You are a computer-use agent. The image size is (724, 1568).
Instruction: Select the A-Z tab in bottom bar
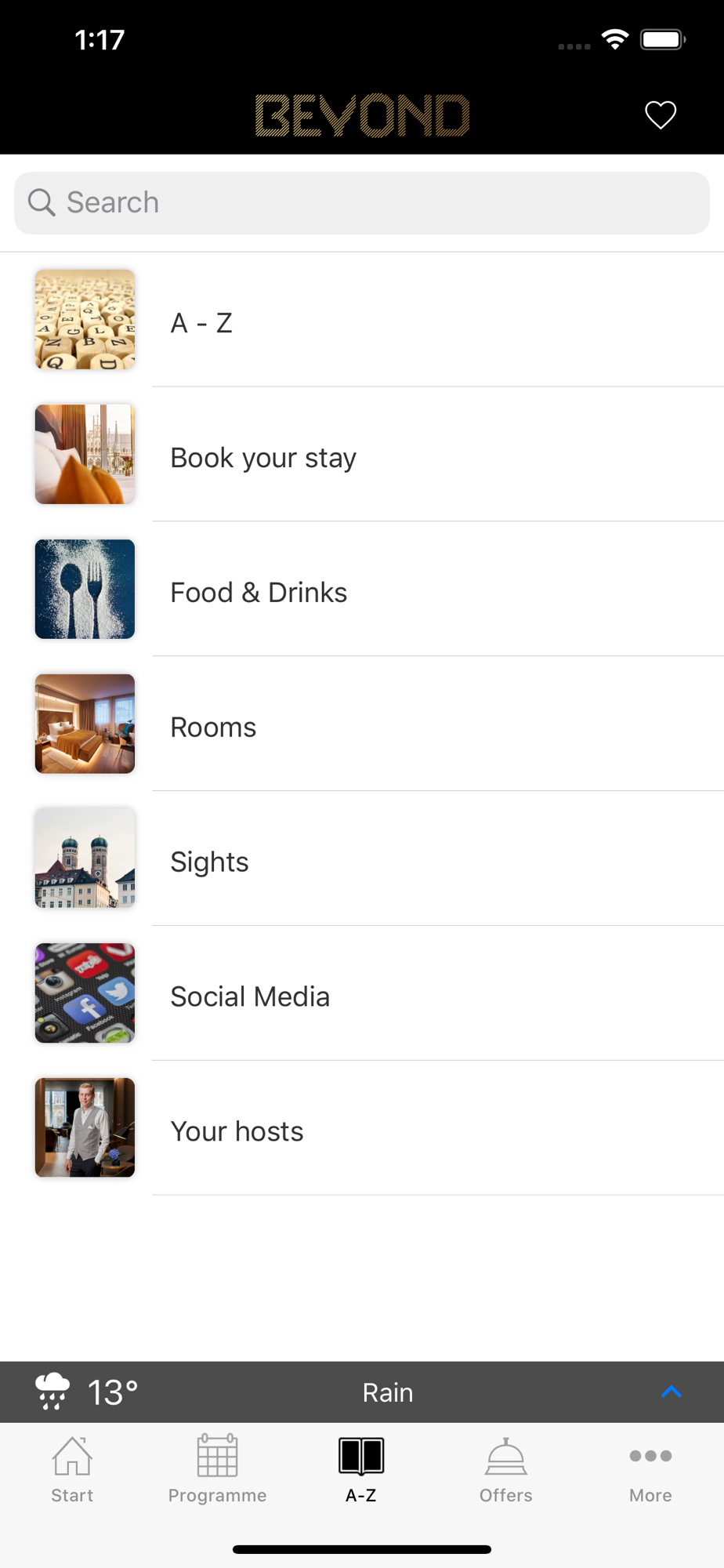pyautogui.click(x=361, y=1470)
